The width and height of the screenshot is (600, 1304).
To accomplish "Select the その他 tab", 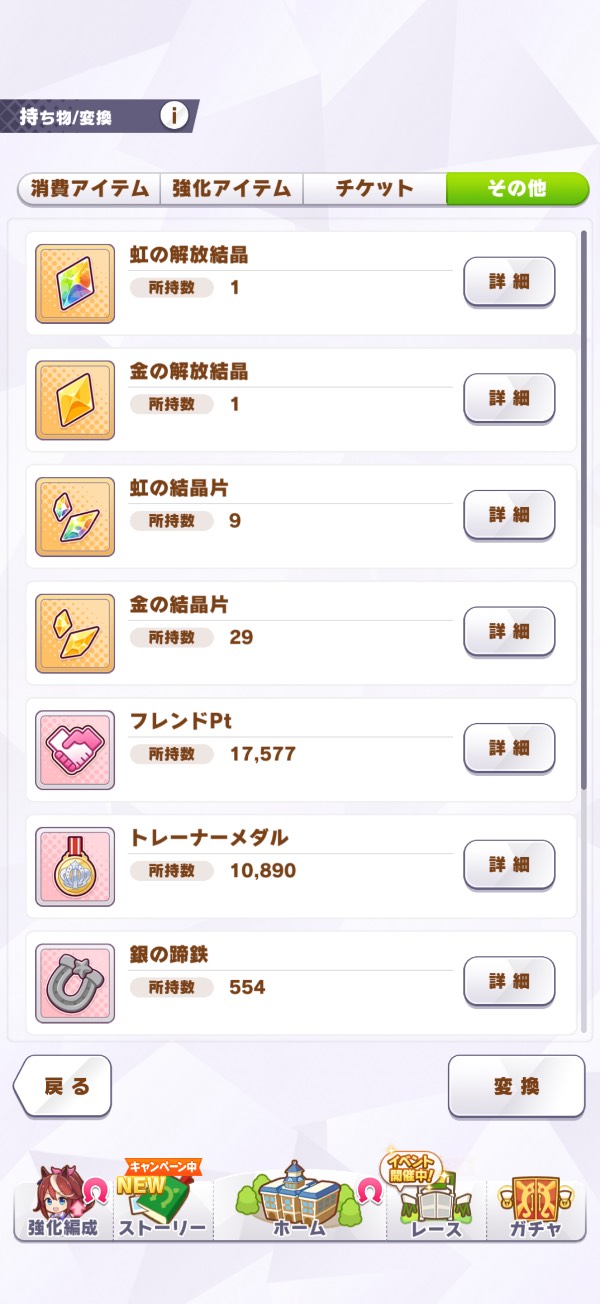I will 516,189.
